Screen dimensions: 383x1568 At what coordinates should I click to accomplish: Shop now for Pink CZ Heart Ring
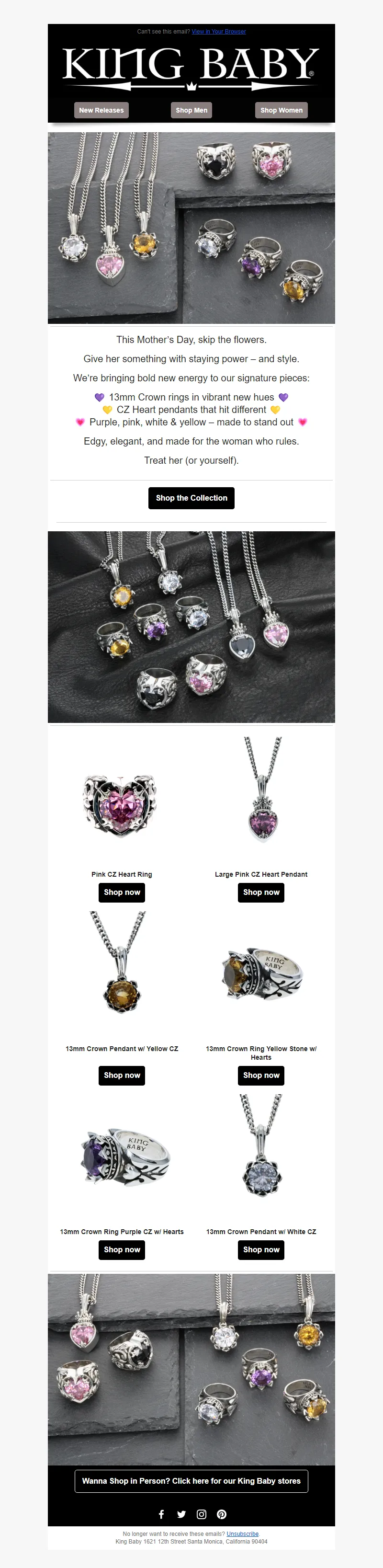(122, 893)
